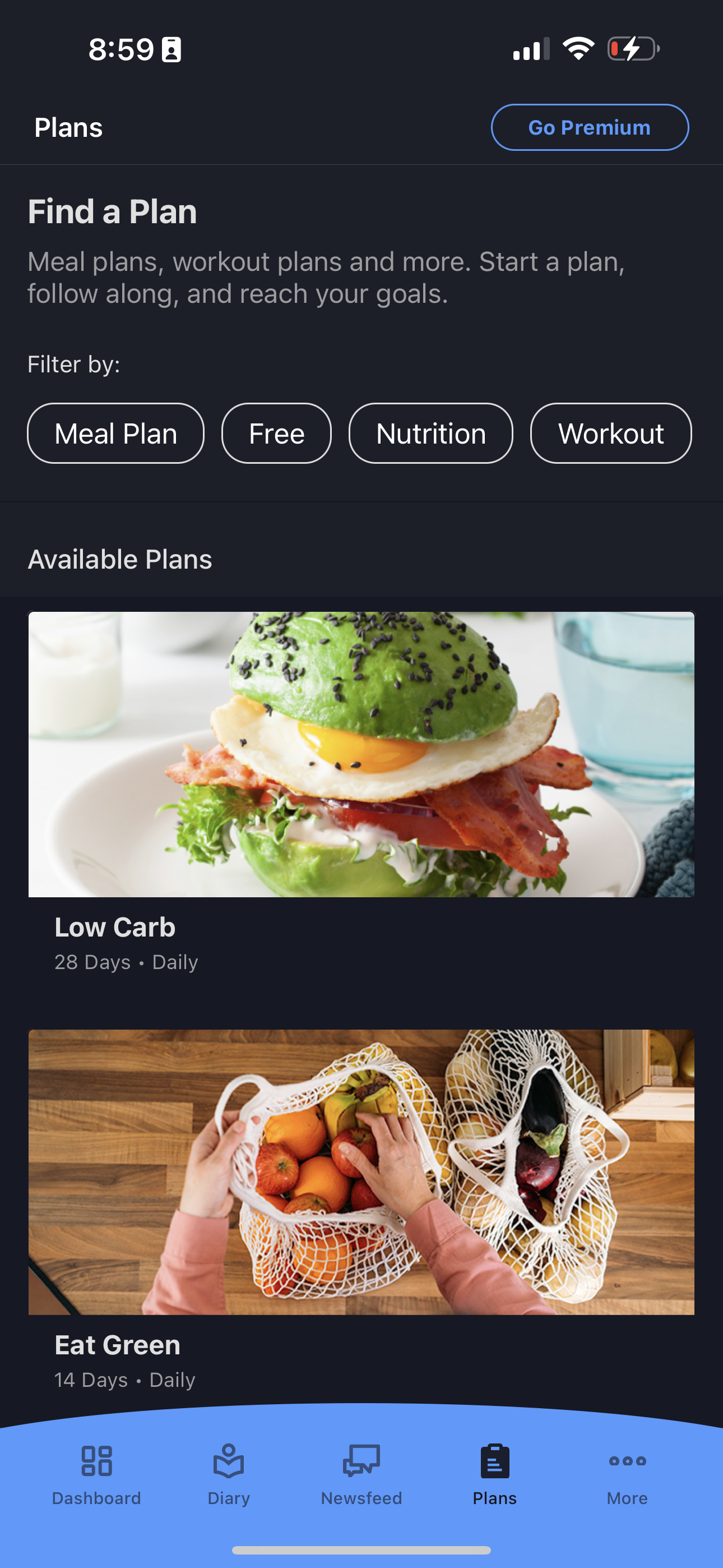Viewport: 723px width, 1568px height.
Task: Tap the Dashboard grid icon
Action: (x=96, y=1460)
